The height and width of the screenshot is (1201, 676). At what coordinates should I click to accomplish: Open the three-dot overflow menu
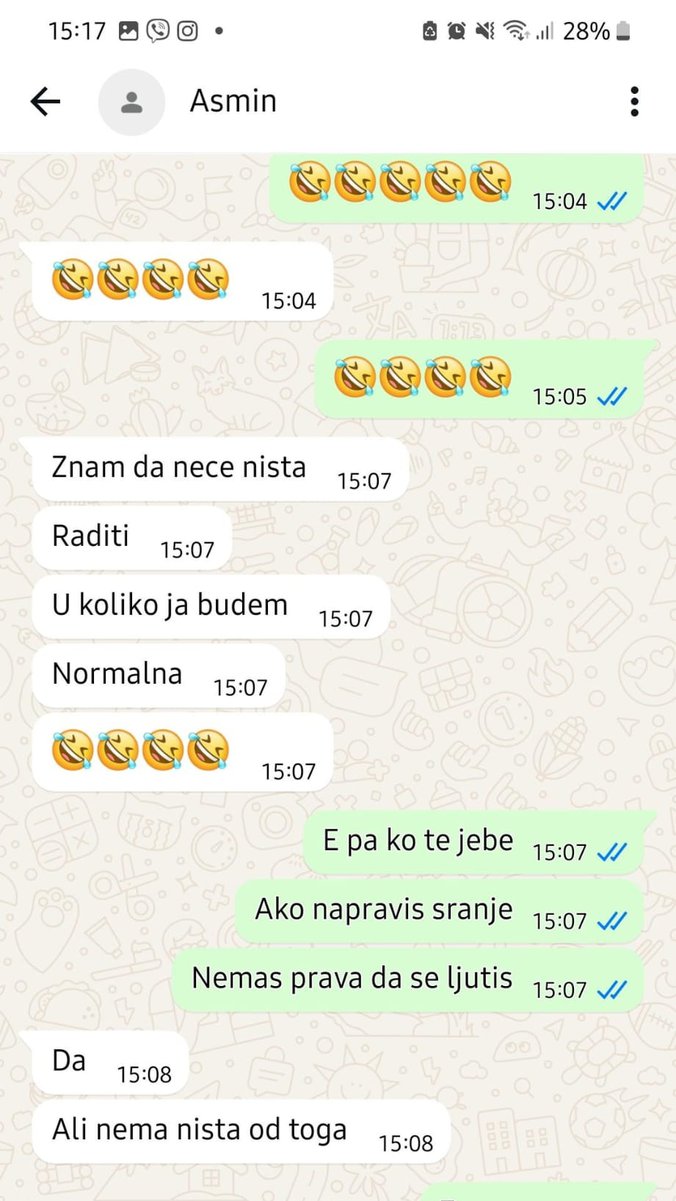634,101
